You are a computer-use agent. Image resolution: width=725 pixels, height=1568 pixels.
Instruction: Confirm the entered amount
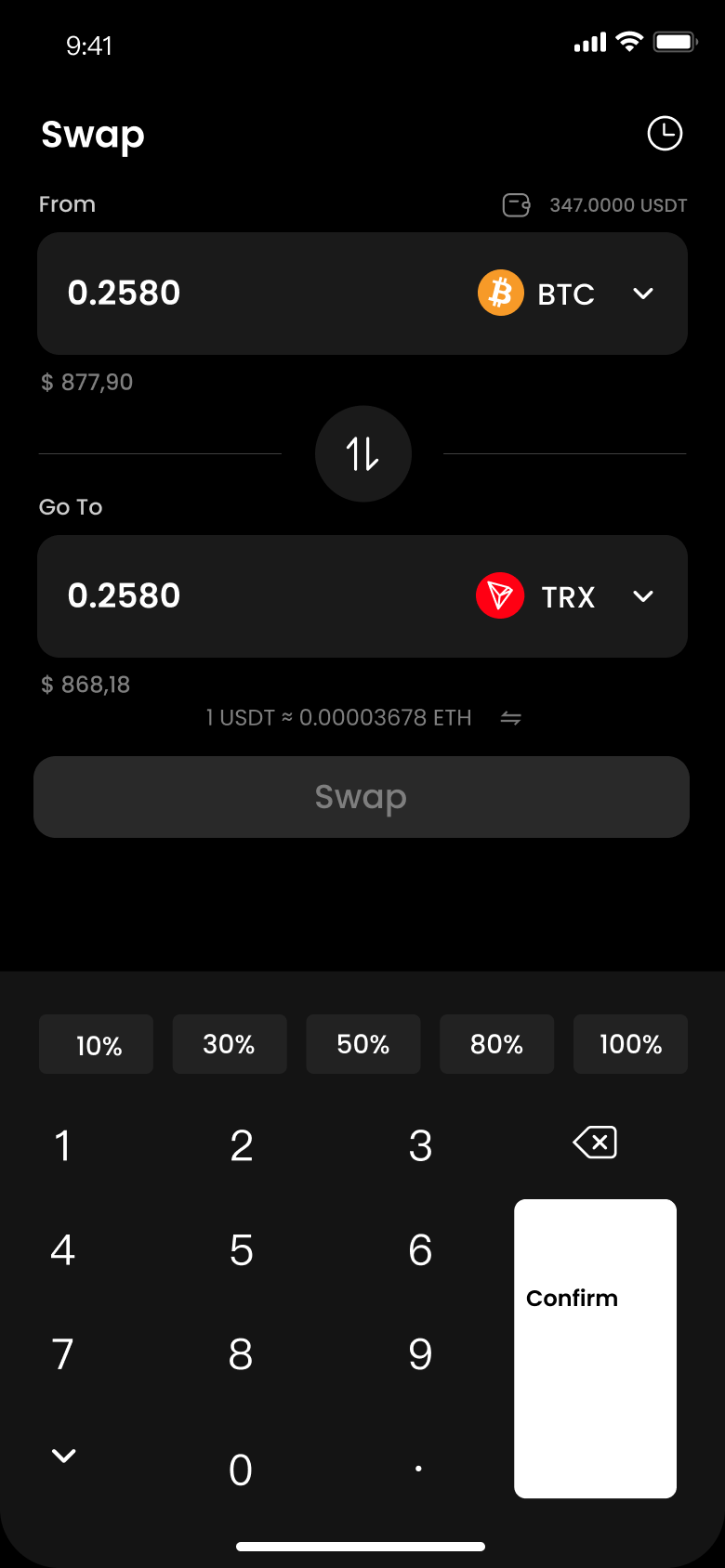point(595,1348)
